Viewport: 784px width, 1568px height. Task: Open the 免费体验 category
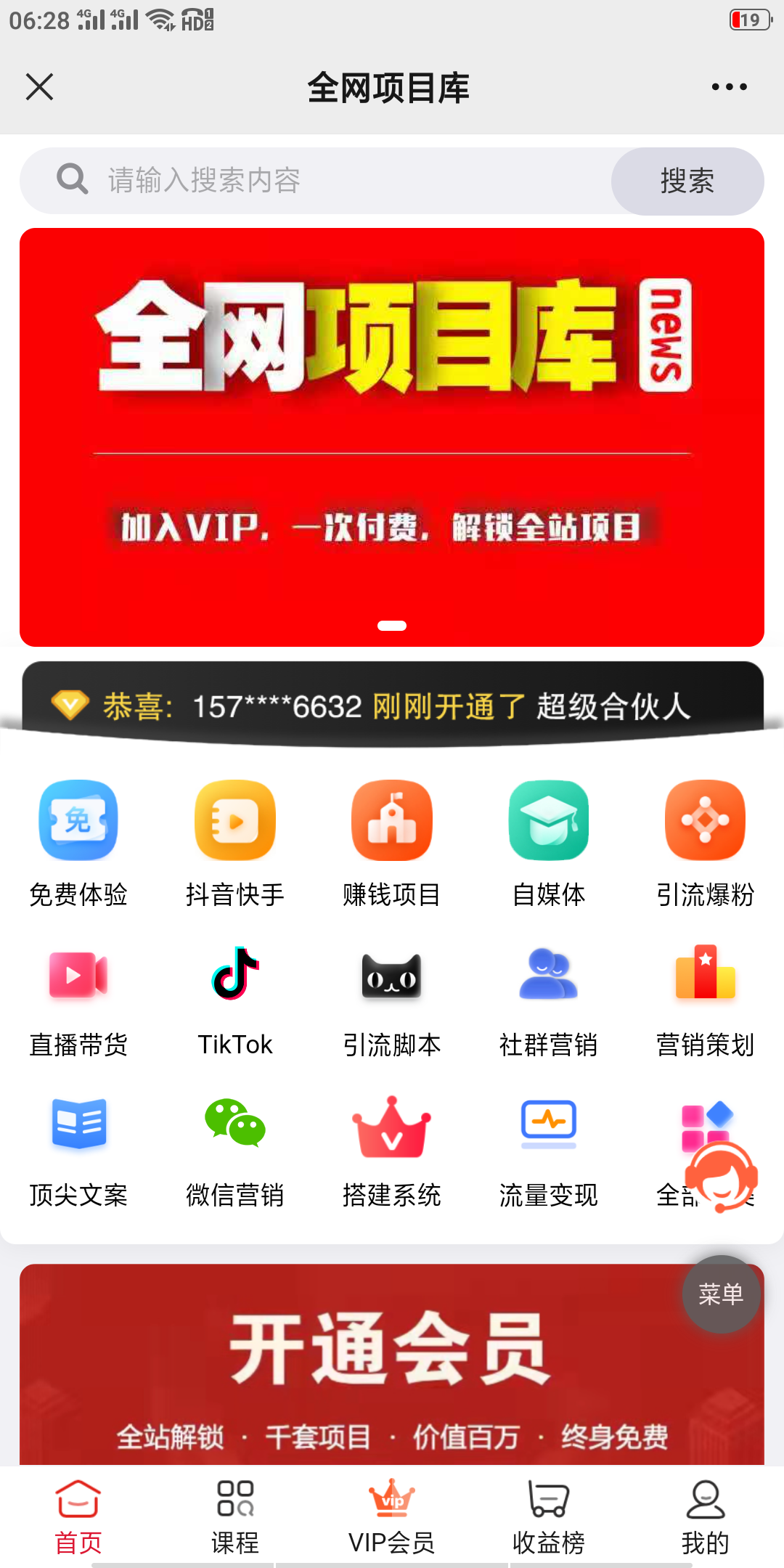[x=78, y=844]
